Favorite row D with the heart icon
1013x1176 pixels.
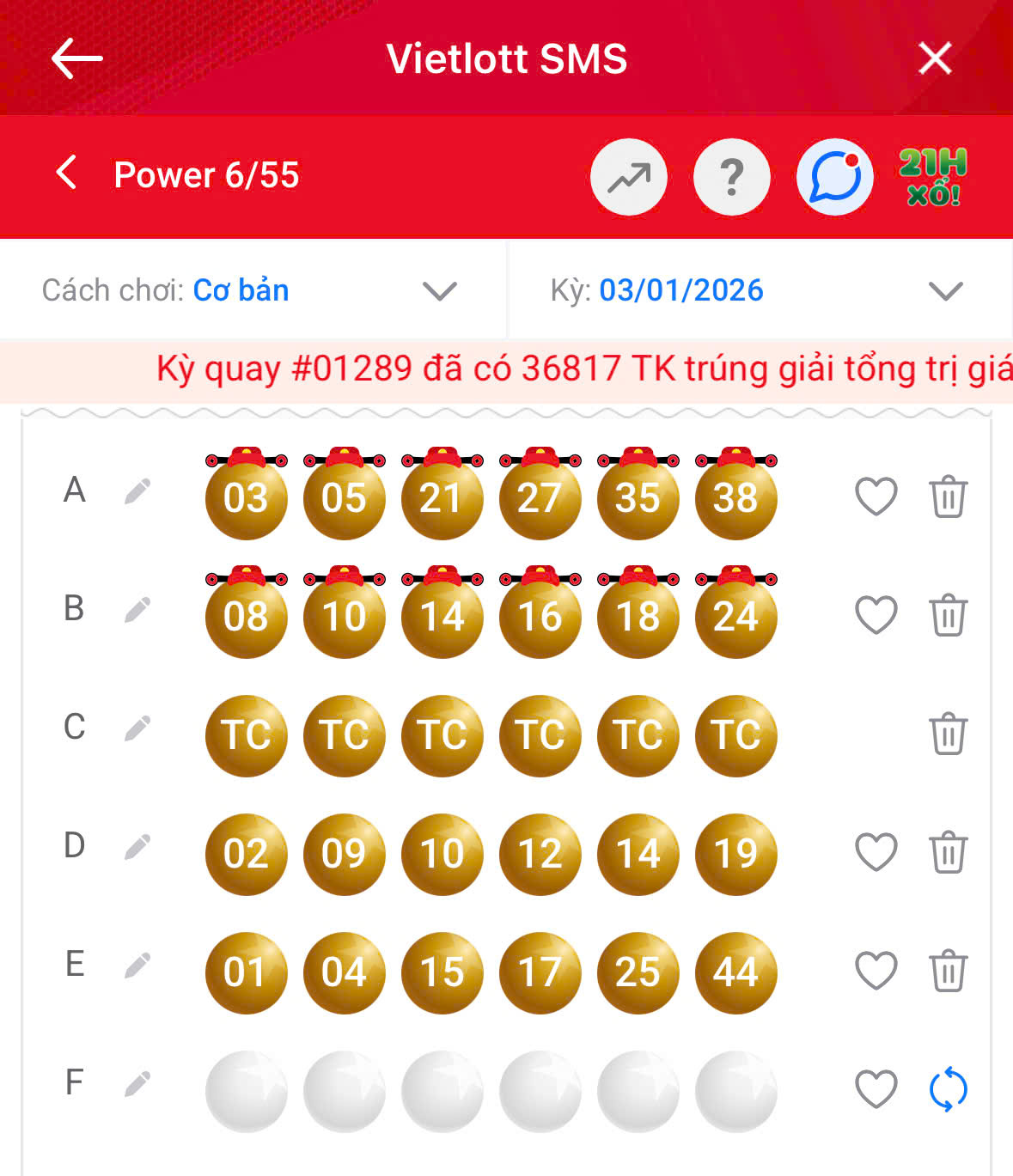pyautogui.click(x=876, y=853)
